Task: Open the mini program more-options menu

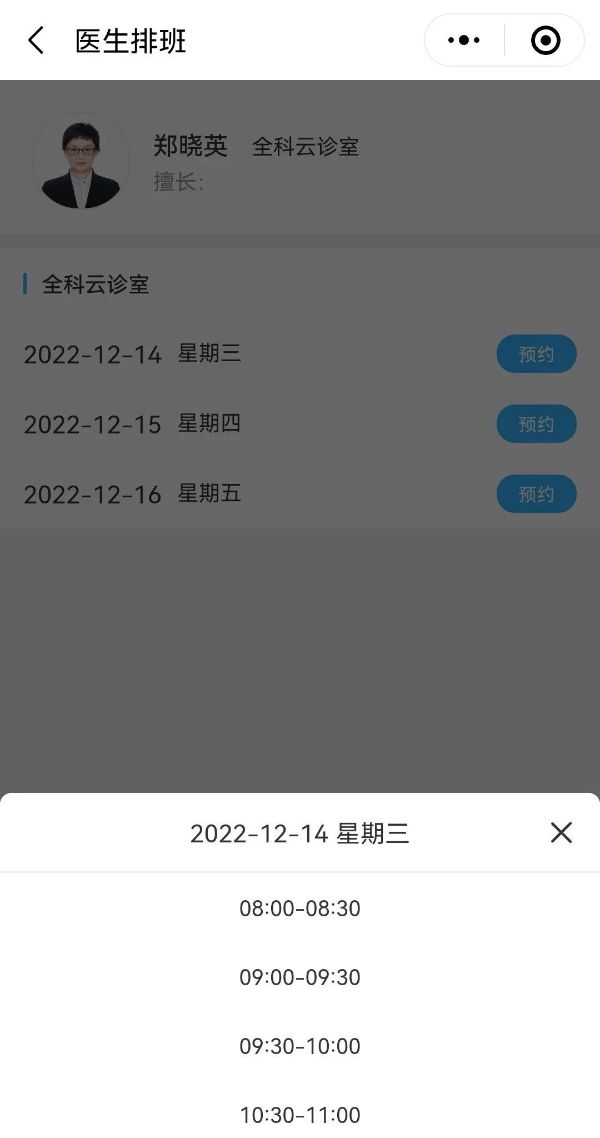Action: [464, 41]
